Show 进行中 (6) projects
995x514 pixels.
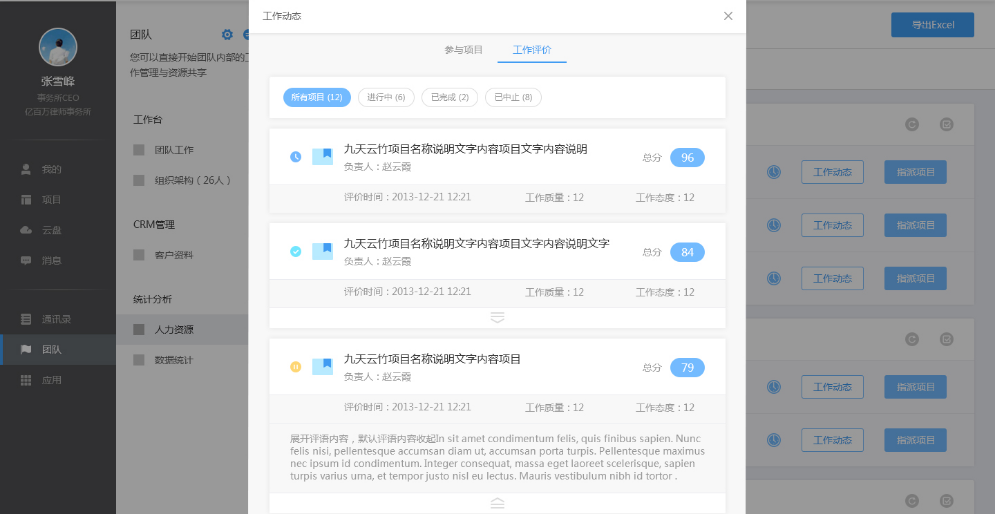pos(386,97)
